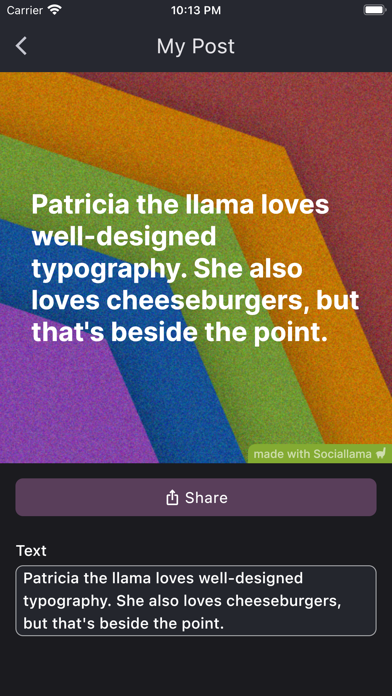
Task: Share the post image
Action: 196,497
